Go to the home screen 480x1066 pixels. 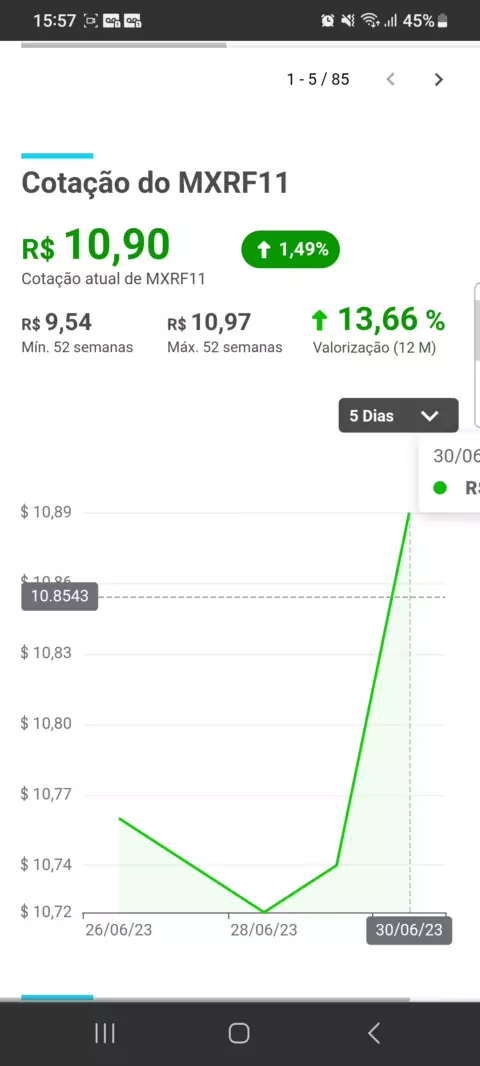pyautogui.click(x=239, y=1033)
